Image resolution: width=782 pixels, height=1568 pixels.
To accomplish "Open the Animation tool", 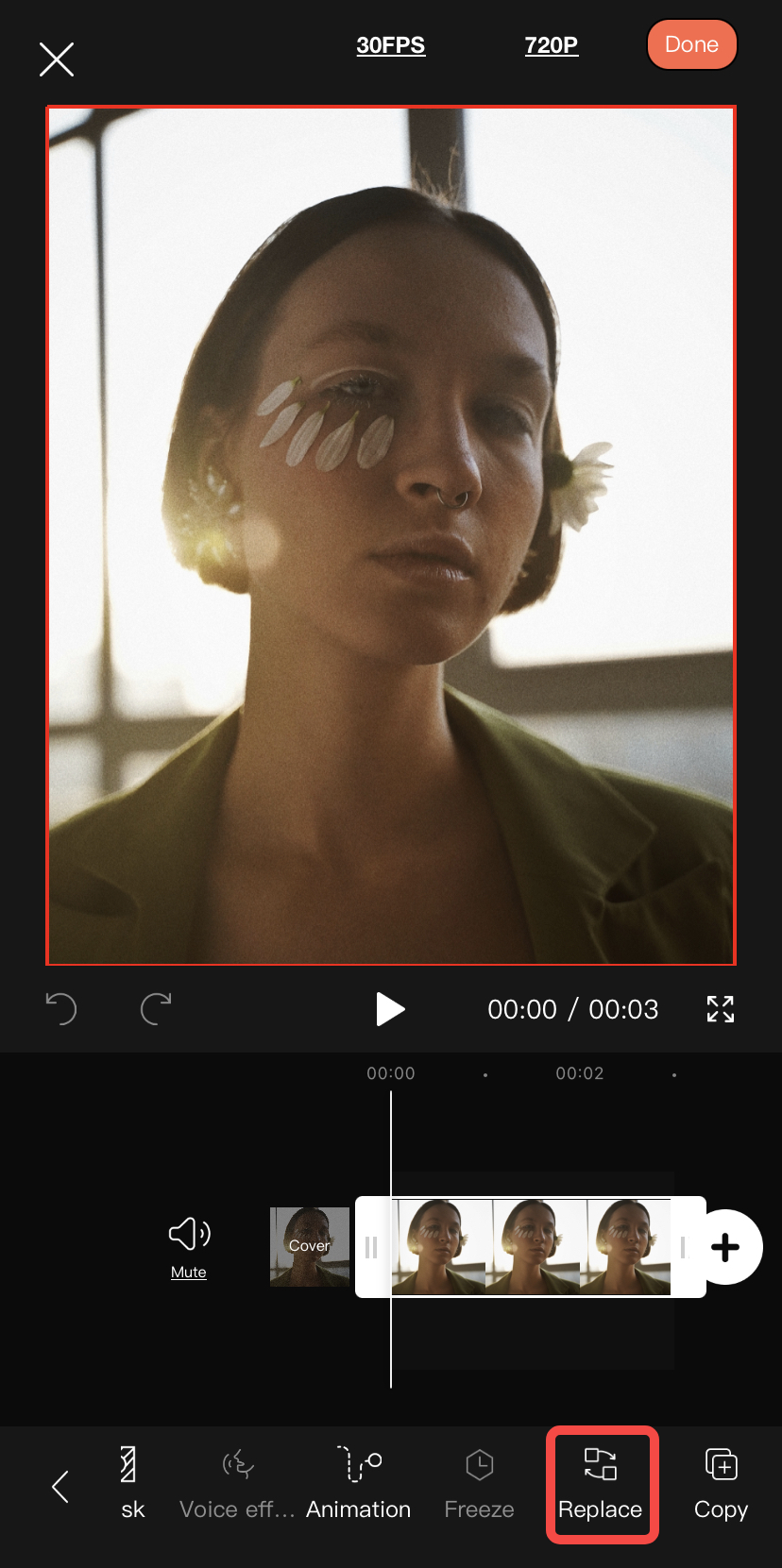I will coord(359,1484).
